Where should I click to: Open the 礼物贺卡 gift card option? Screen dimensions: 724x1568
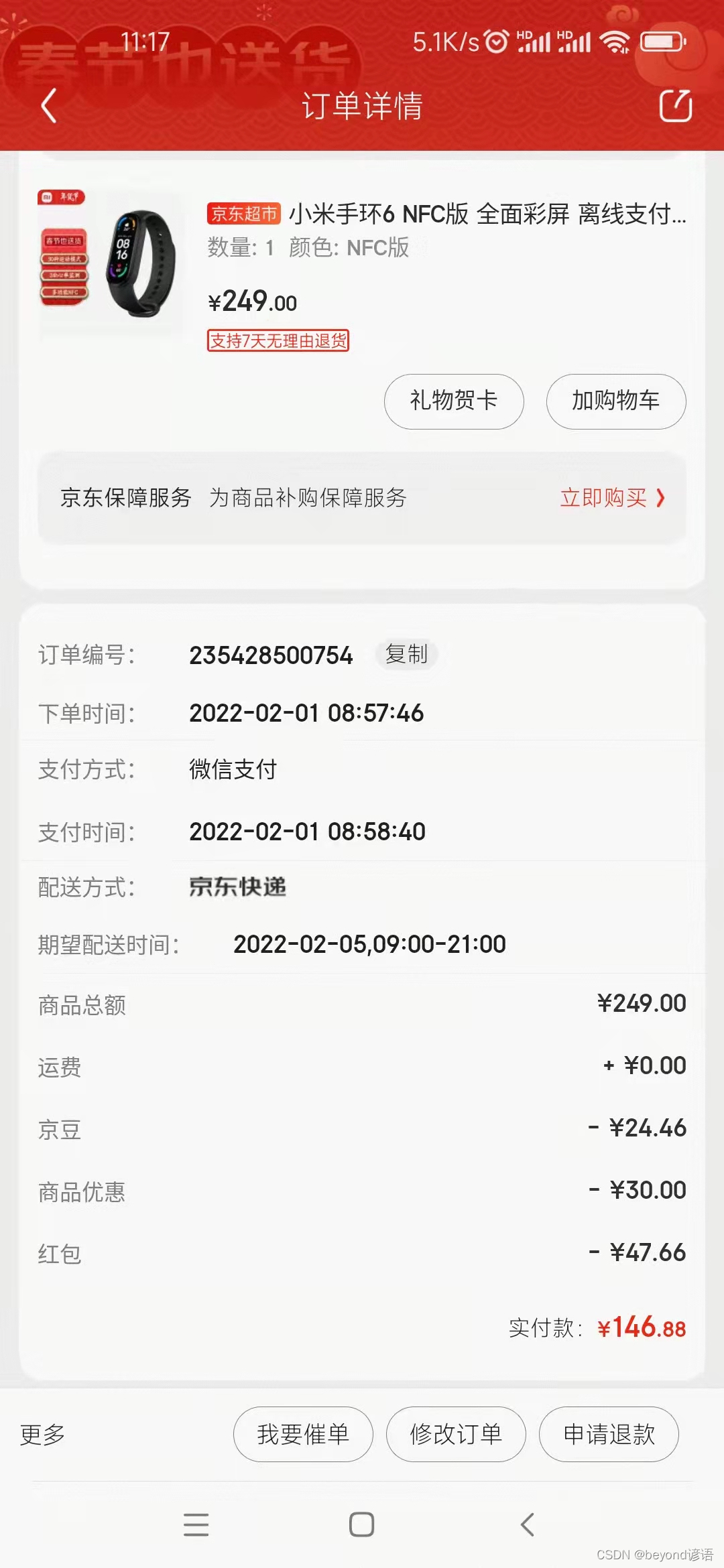453,401
